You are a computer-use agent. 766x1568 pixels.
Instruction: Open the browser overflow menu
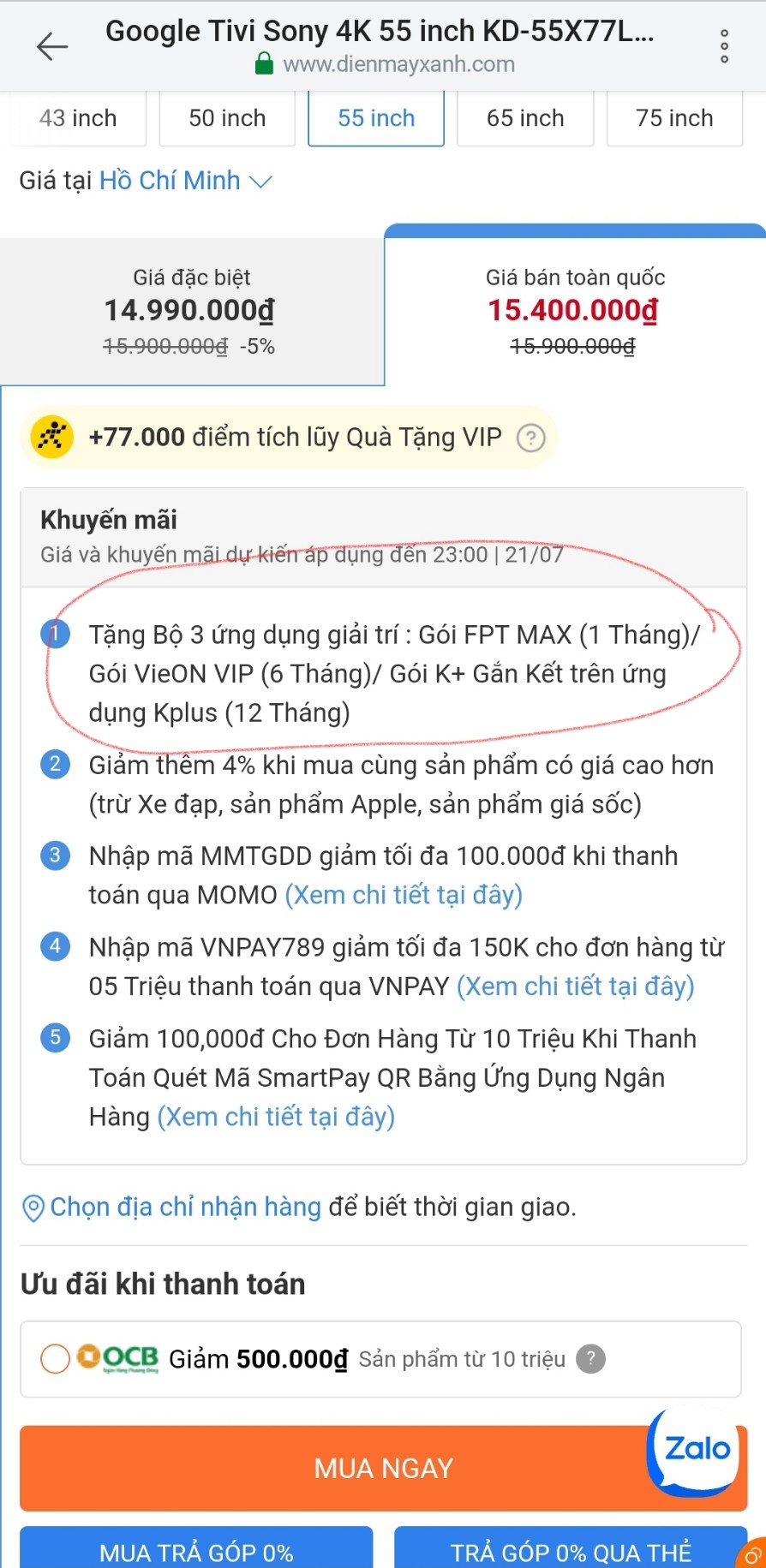coord(724,46)
